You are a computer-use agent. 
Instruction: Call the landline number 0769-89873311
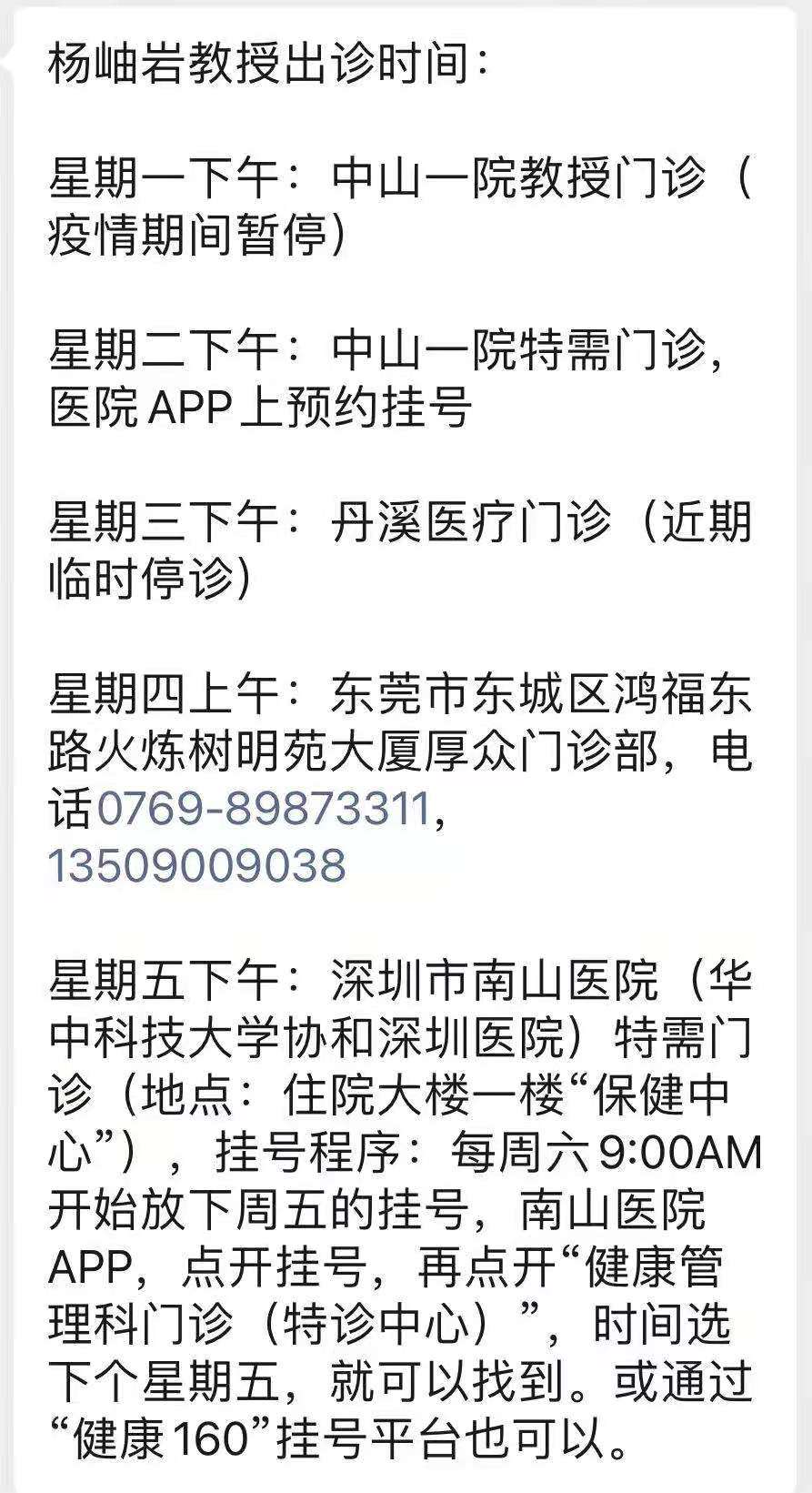[263, 809]
